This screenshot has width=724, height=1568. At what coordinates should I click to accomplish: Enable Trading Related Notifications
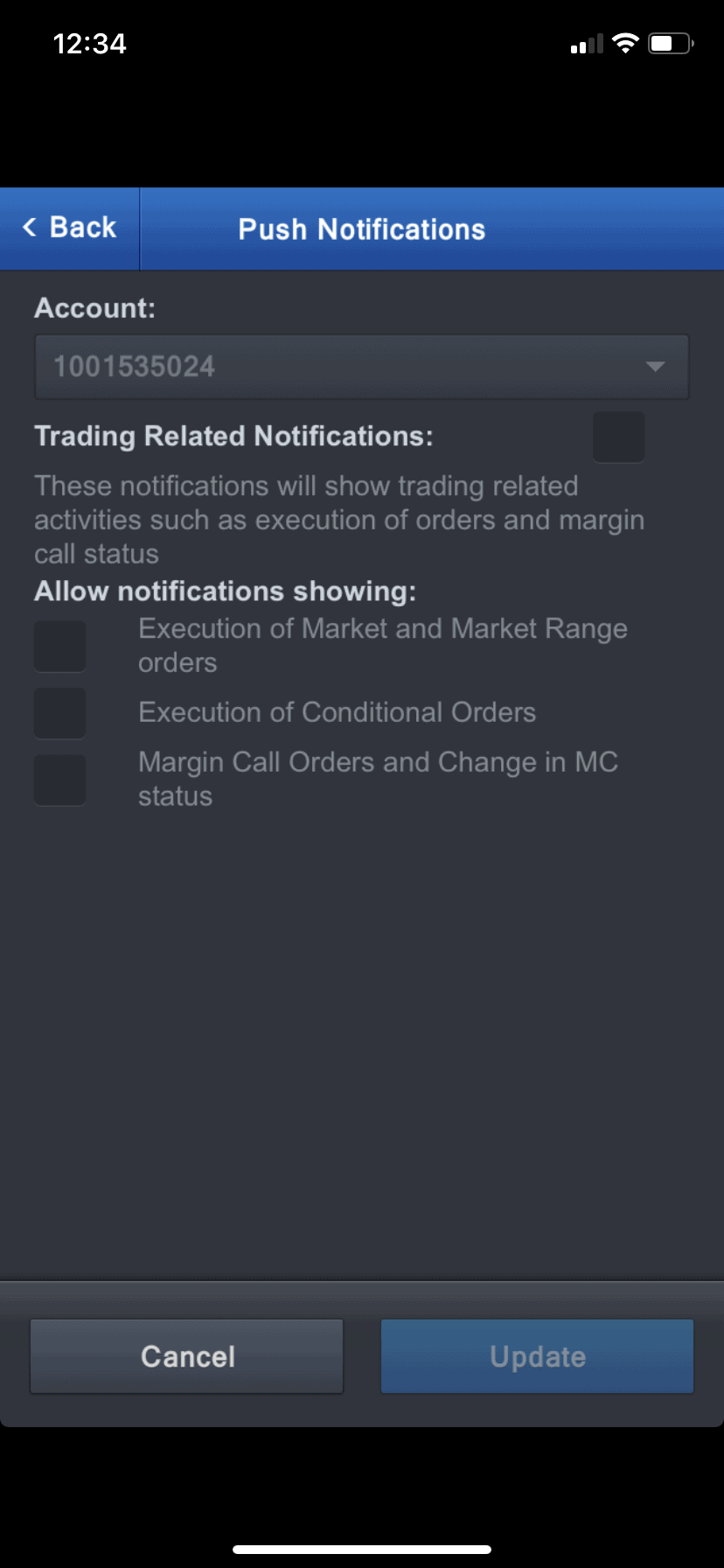pyautogui.click(x=618, y=436)
